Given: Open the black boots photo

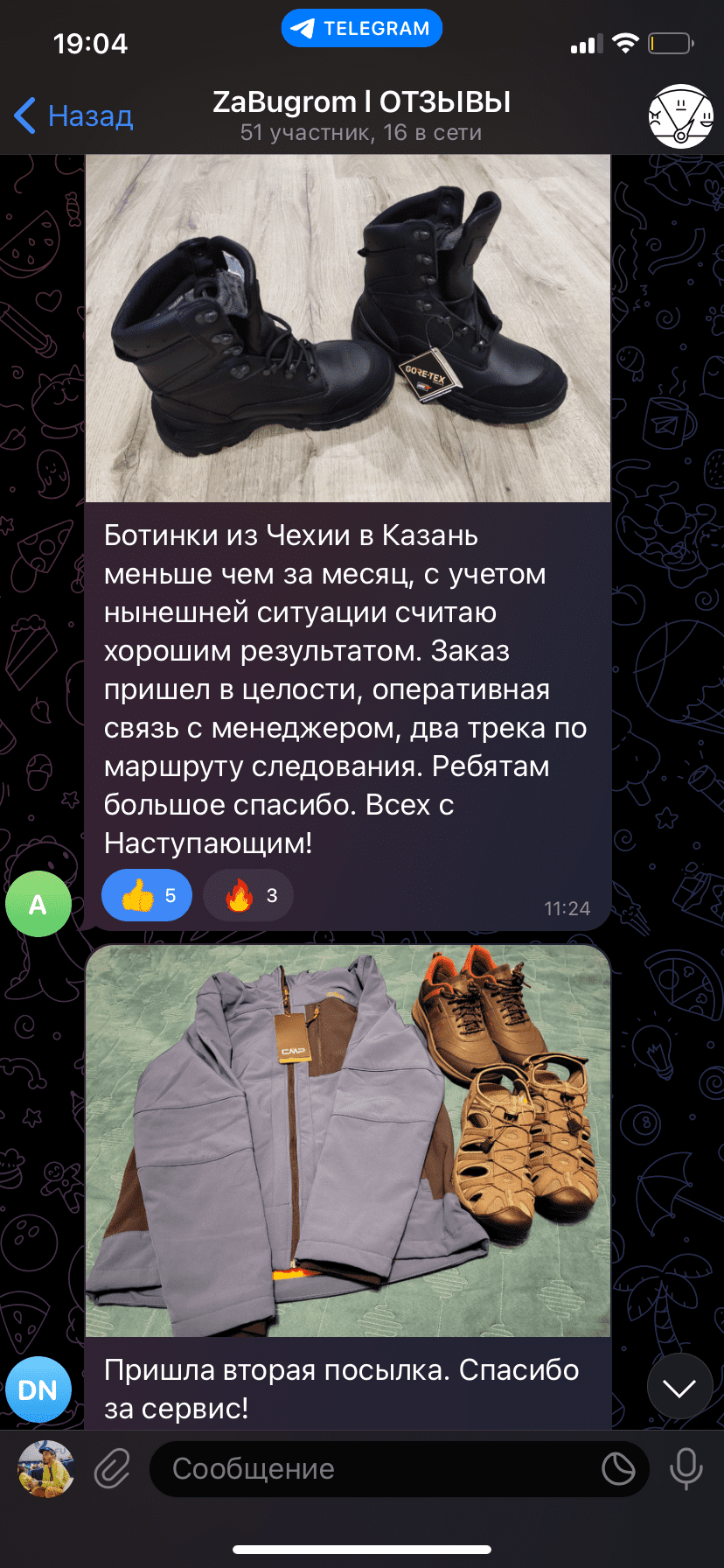Looking at the screenshot, I should tap(348, 328).
